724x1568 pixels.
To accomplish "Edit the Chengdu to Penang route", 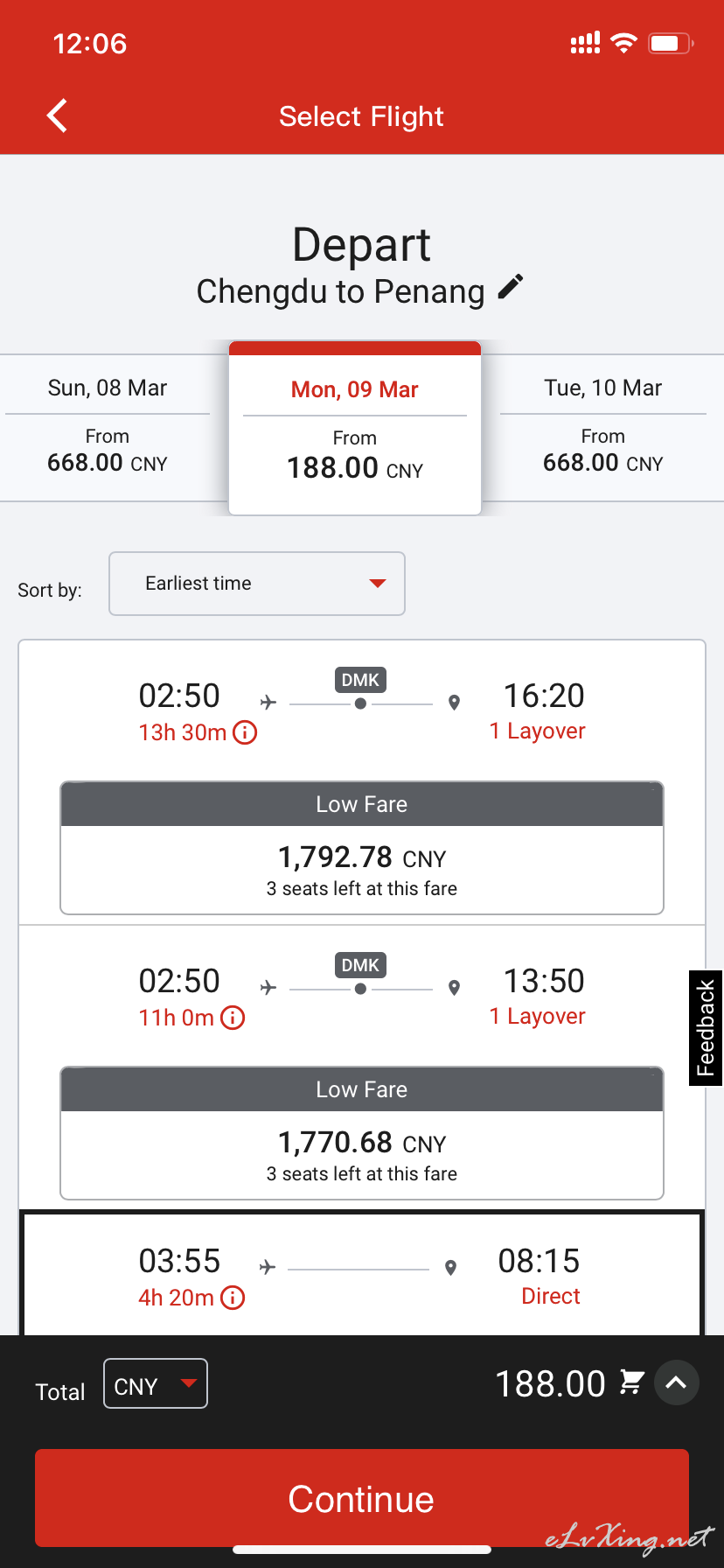I will 511,287.
